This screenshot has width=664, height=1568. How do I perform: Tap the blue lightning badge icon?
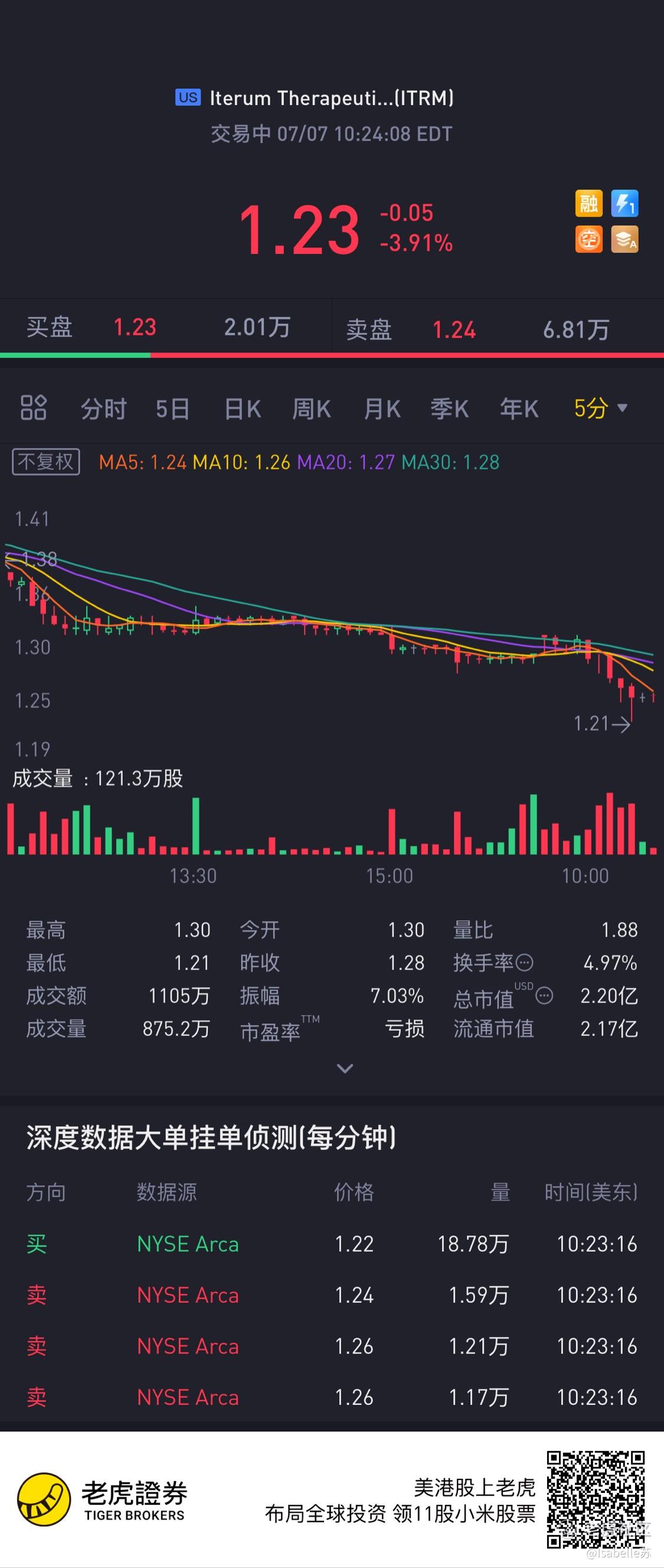pyautogui.click(x=624, y=203)
